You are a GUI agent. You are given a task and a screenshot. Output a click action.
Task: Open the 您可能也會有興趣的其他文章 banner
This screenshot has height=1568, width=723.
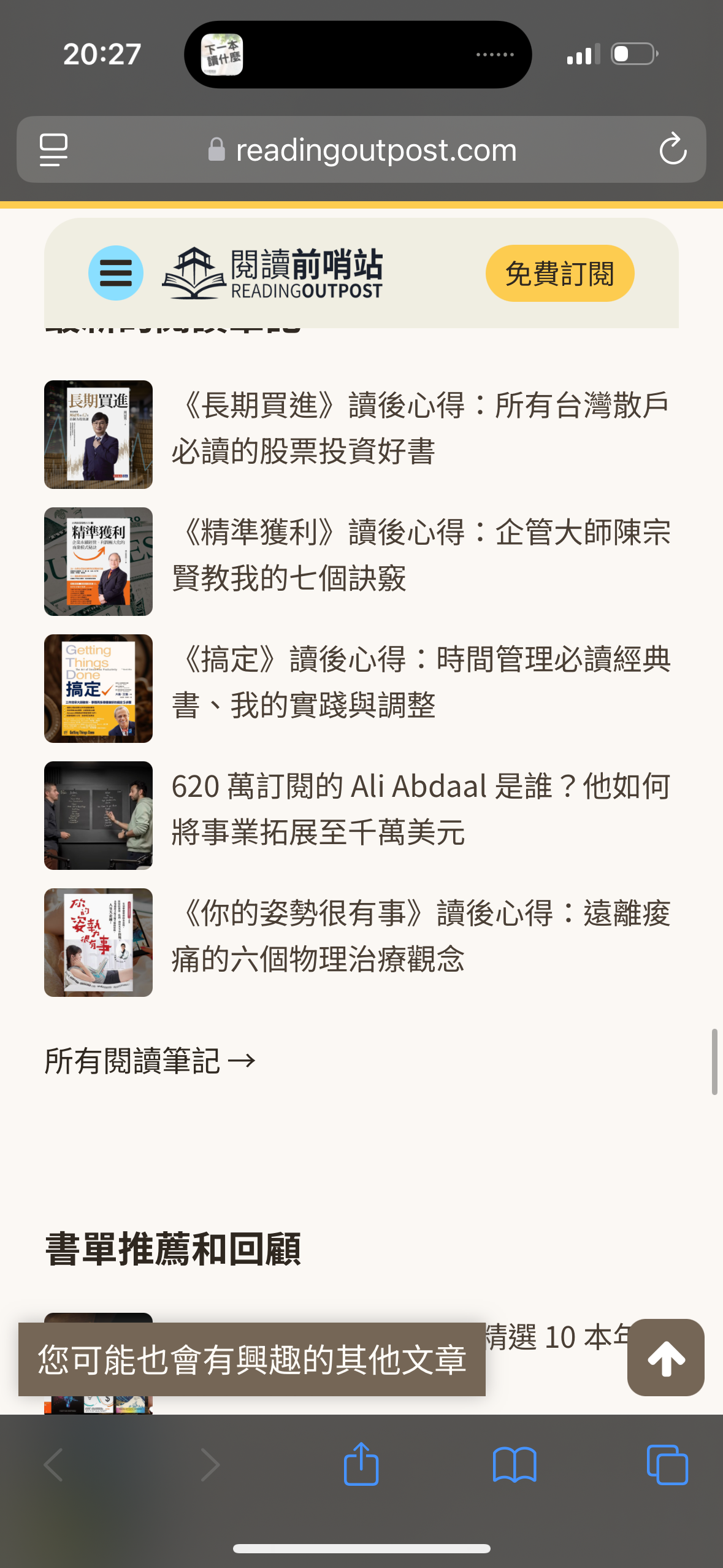coord(252,1359)
